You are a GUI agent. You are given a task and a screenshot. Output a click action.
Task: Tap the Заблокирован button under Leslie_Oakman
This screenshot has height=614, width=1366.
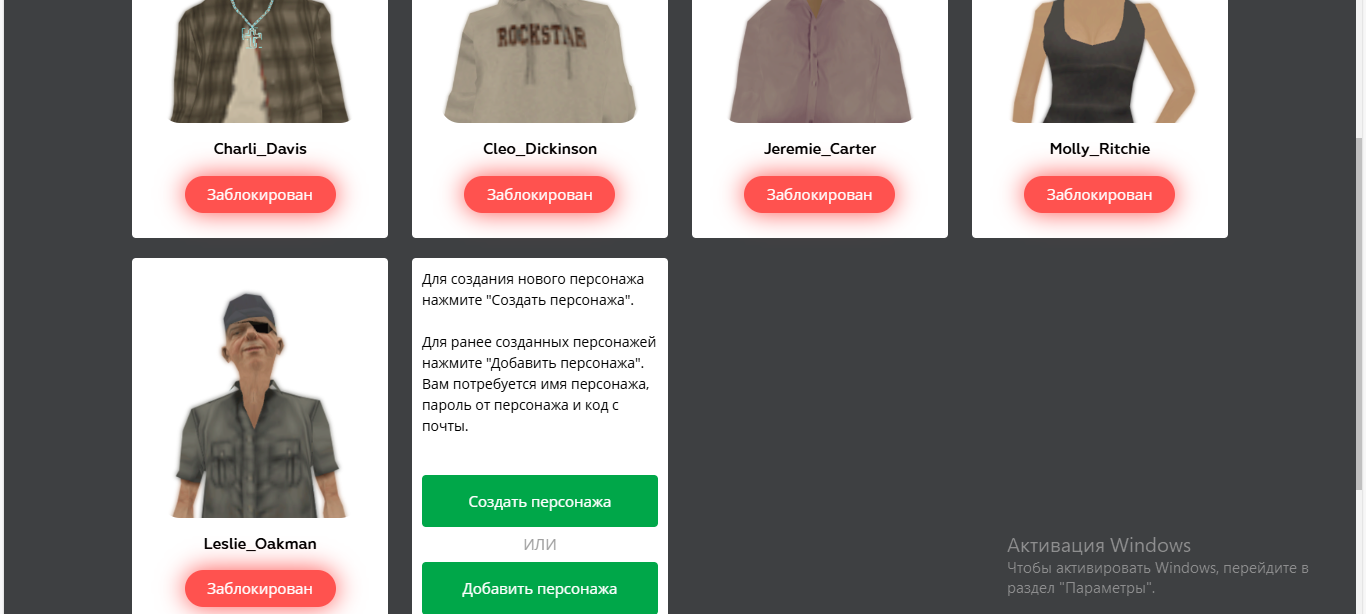pos(260,589)
